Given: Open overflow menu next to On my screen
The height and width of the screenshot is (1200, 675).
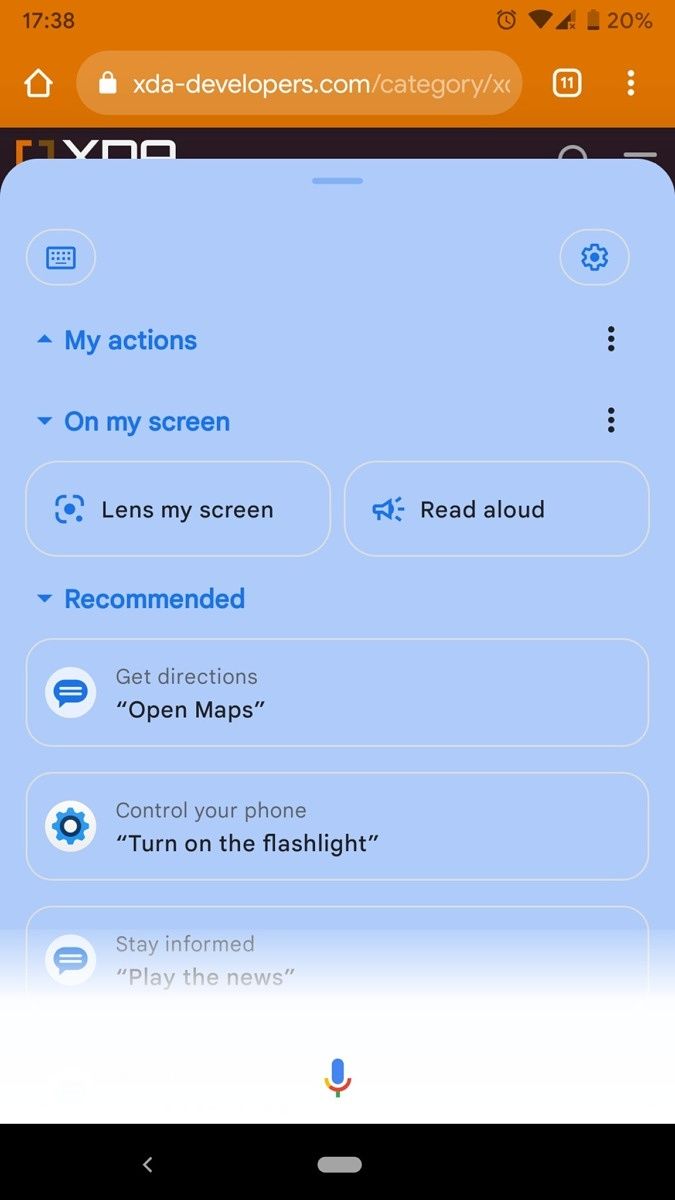Looking at the screenshot, I should [x=611, y=421].
